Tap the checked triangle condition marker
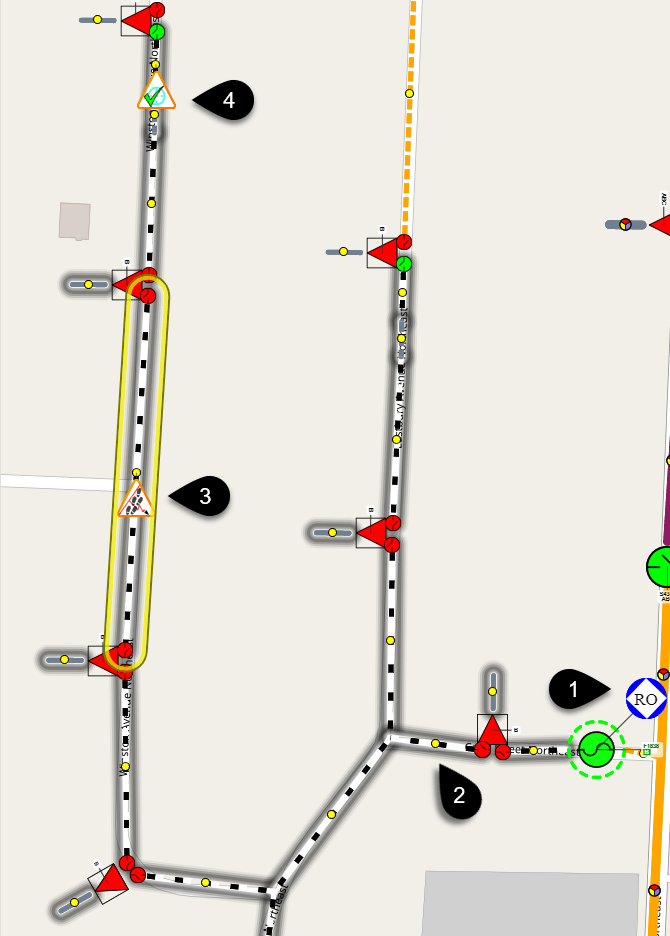Viewport: 670px width, 936px height. [x=156, y=94]
